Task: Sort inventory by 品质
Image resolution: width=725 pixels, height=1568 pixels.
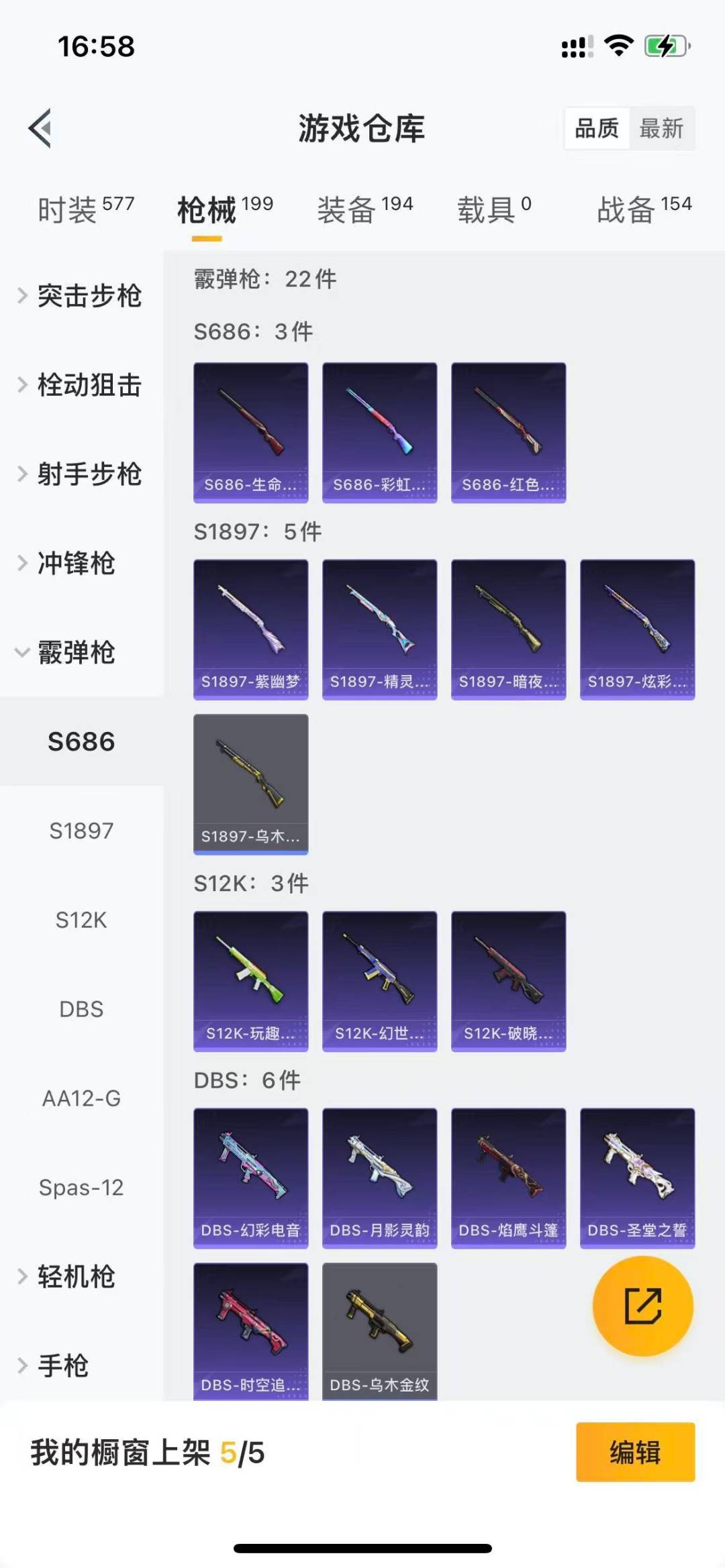Action: (x=597, y=128)
